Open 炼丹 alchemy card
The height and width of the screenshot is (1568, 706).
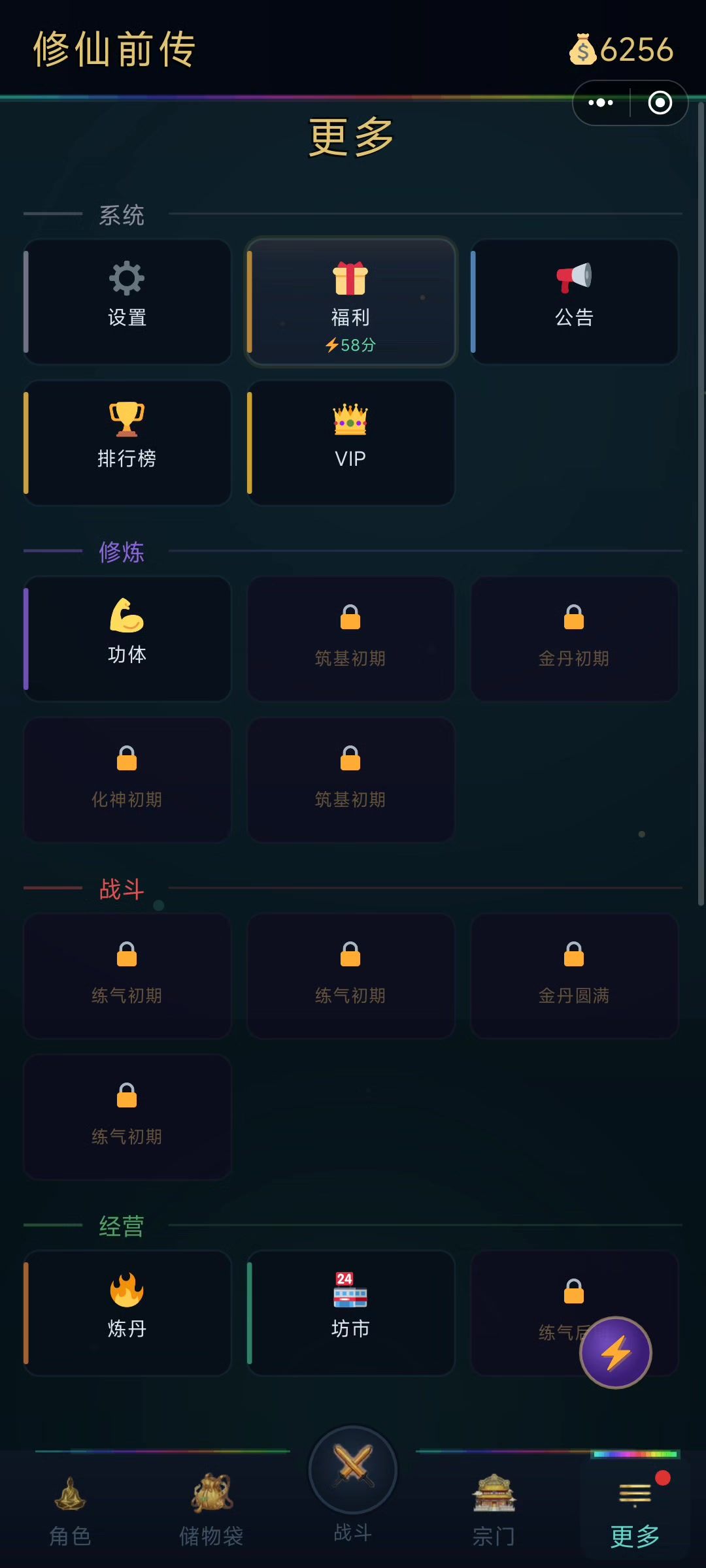[127, 1313]
